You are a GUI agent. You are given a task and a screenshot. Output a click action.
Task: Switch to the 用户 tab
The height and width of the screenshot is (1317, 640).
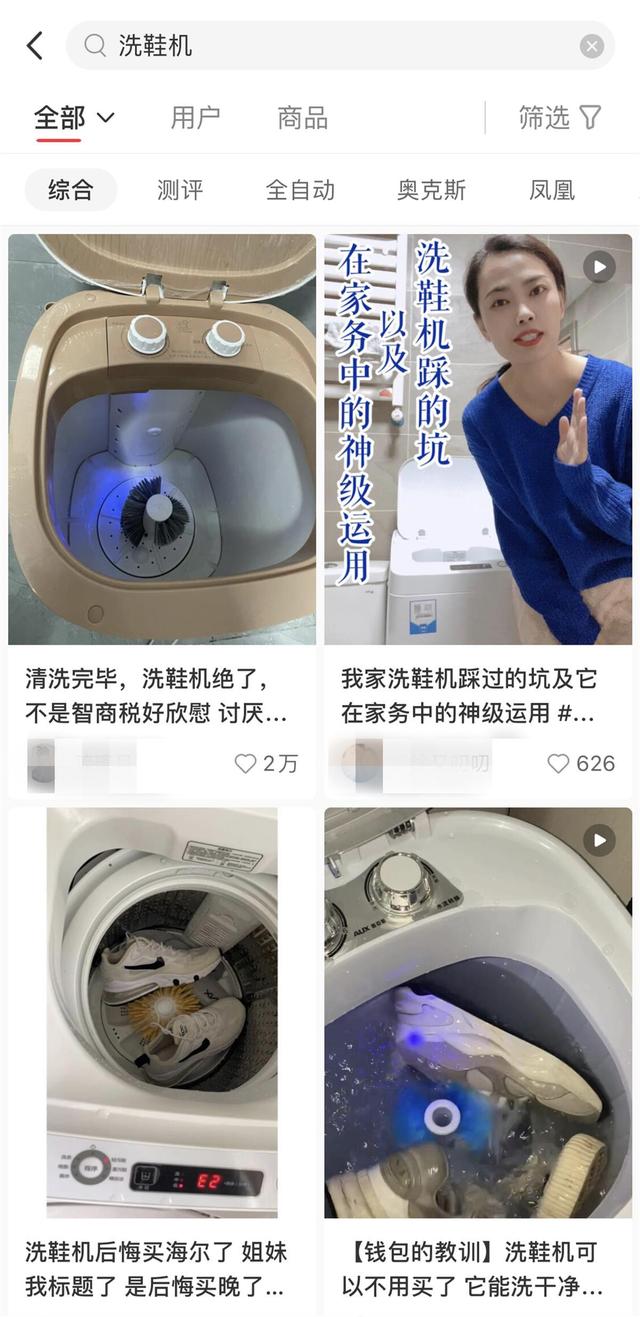pos(195,118)
